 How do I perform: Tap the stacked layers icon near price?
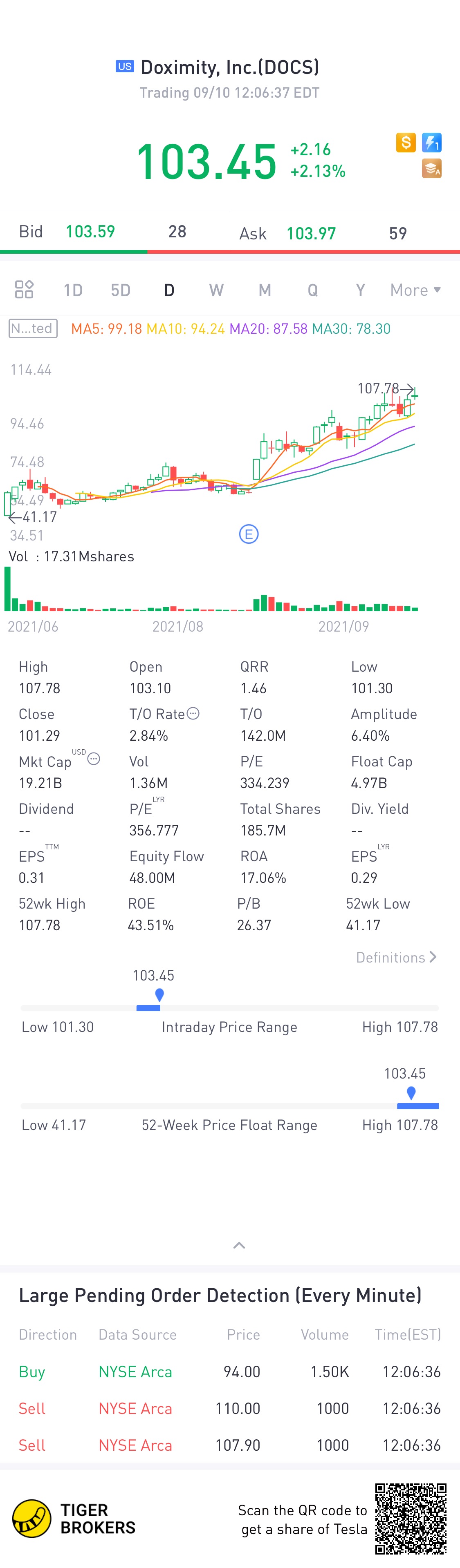click(x=431, y=169)
